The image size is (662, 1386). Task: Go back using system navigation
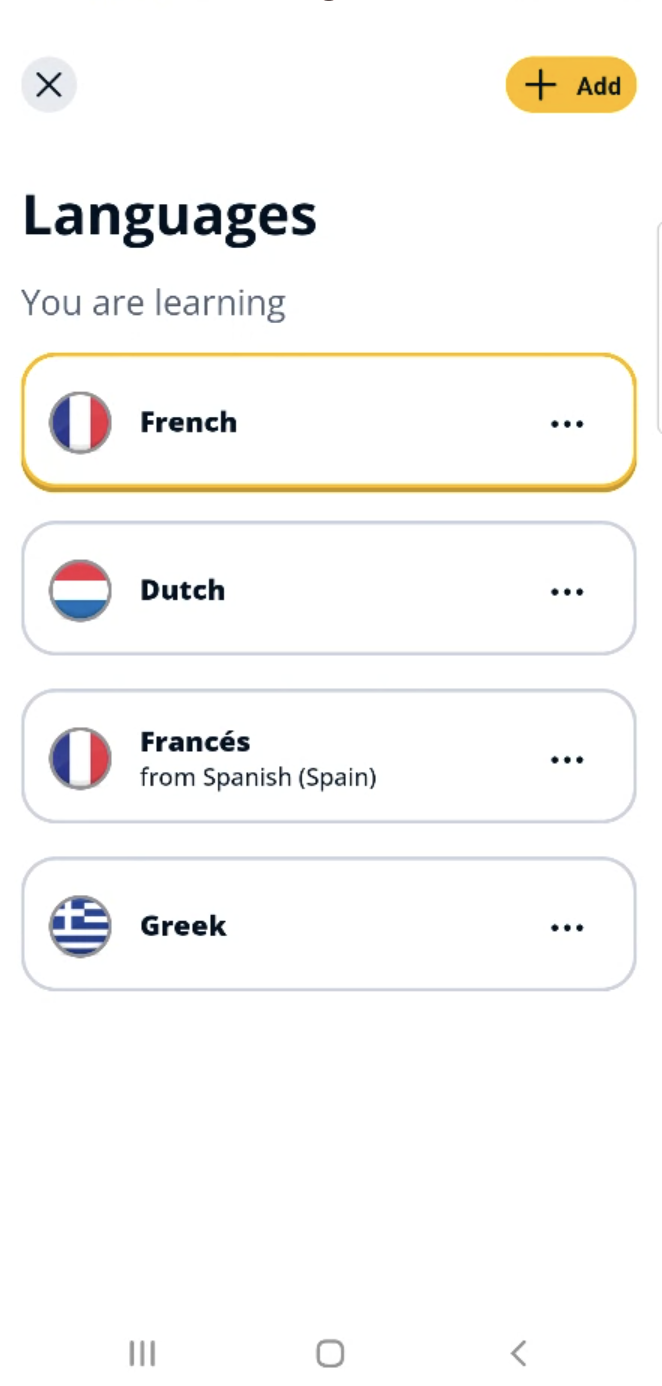click(x=518, y=1353)
